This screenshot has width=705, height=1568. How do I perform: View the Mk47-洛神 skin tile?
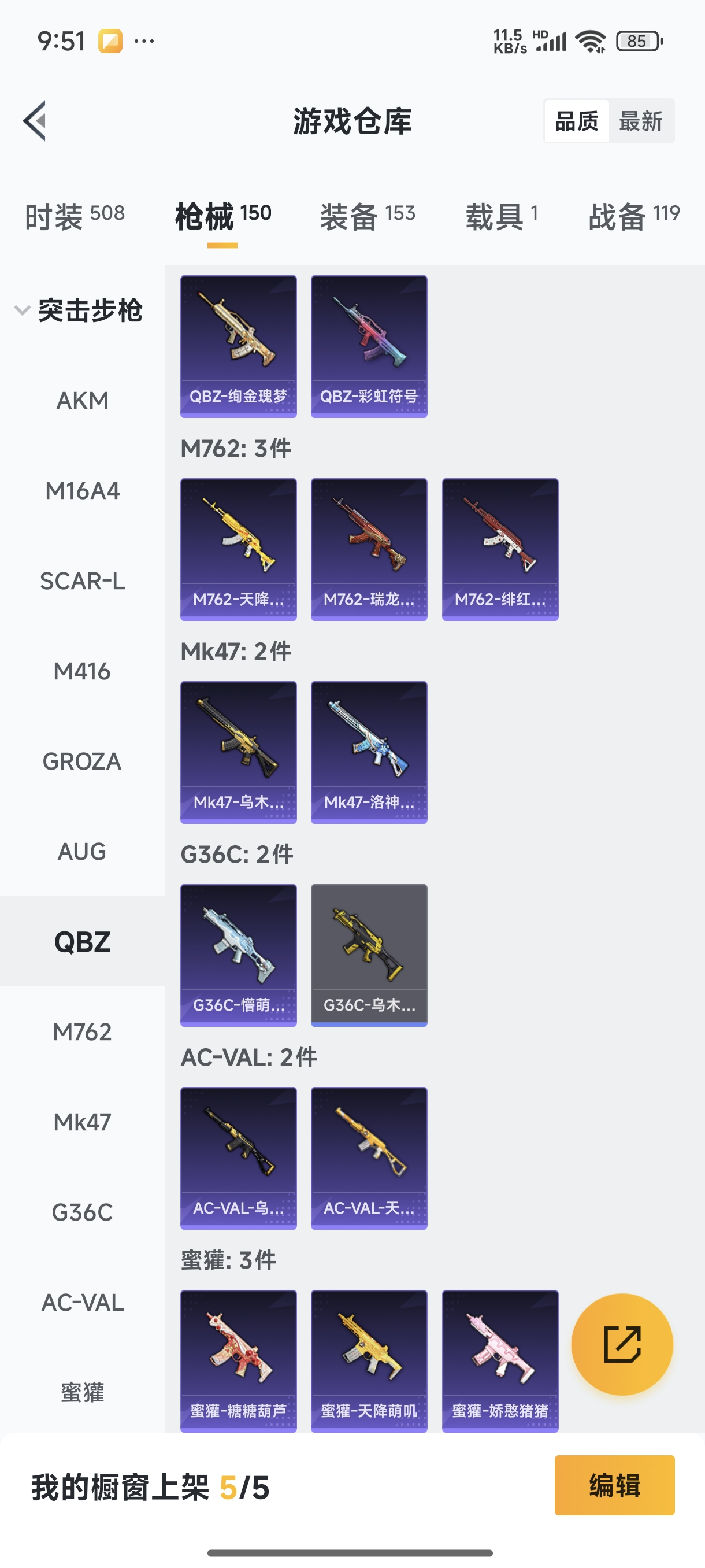(369, 752)
